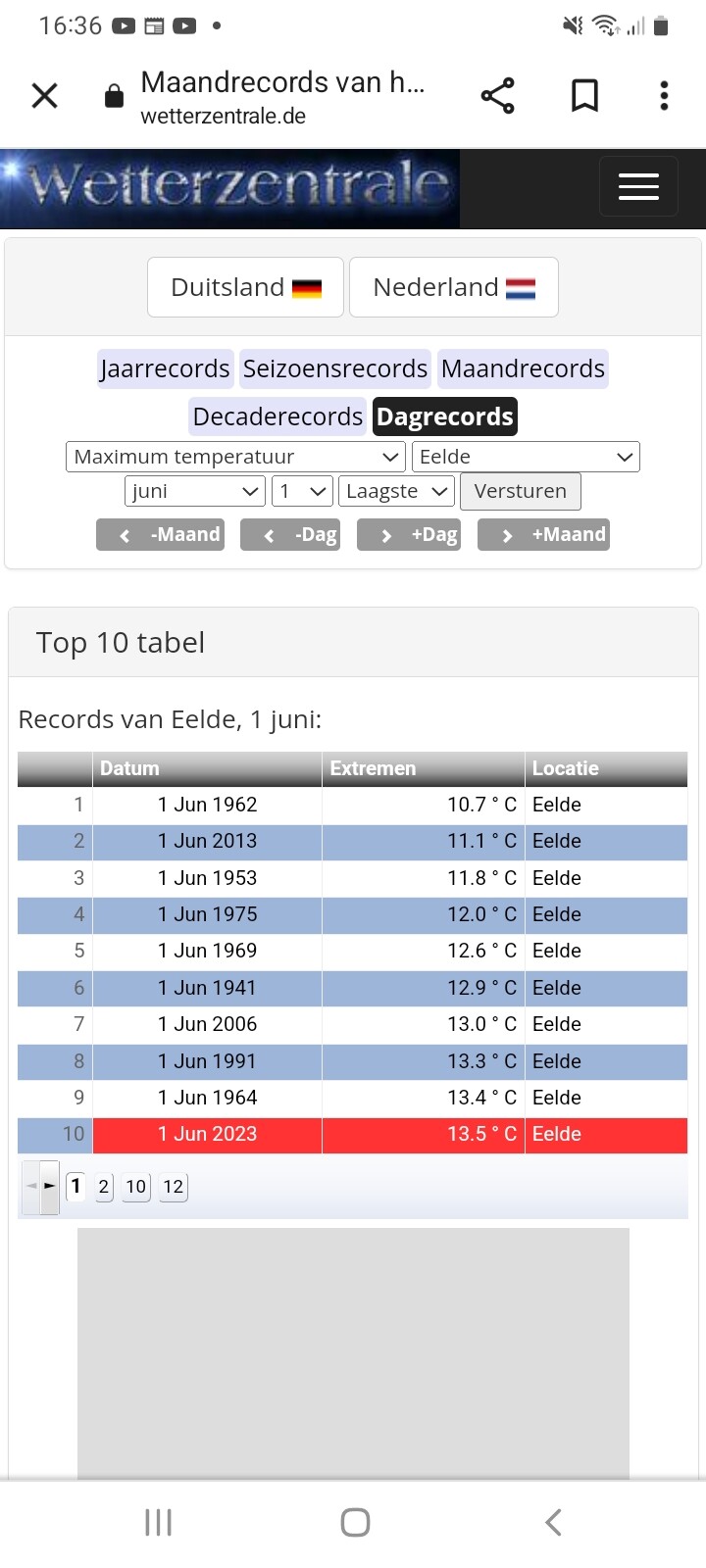The height and width of the screenshot is (1568, 706).
Task: Open the juni month dropdown
Action: [x=195, y=491]
